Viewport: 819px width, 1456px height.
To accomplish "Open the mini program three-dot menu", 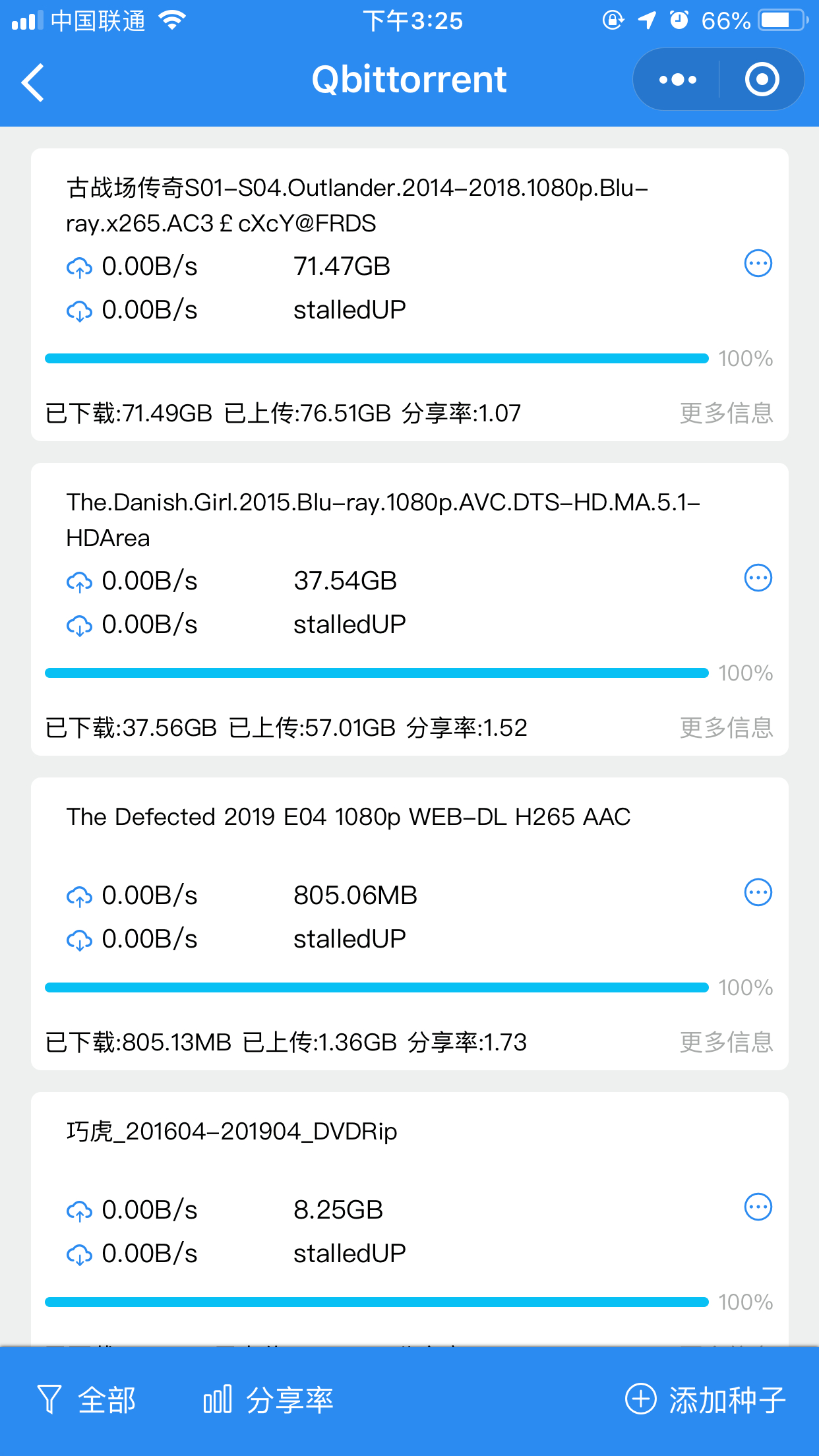I will pos(677,80).
